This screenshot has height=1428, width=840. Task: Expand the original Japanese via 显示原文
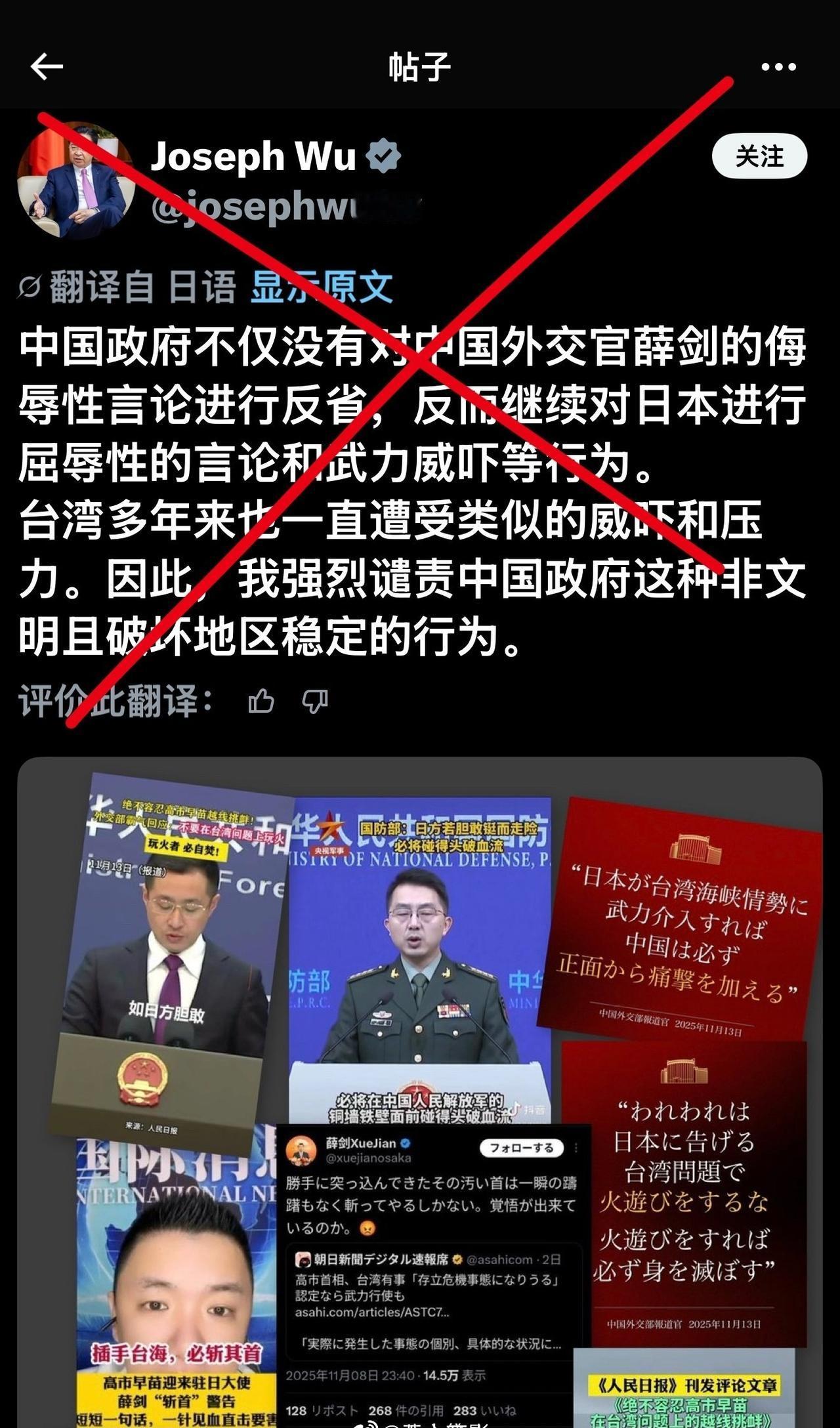pyautogui.click(x=320, y=283)
